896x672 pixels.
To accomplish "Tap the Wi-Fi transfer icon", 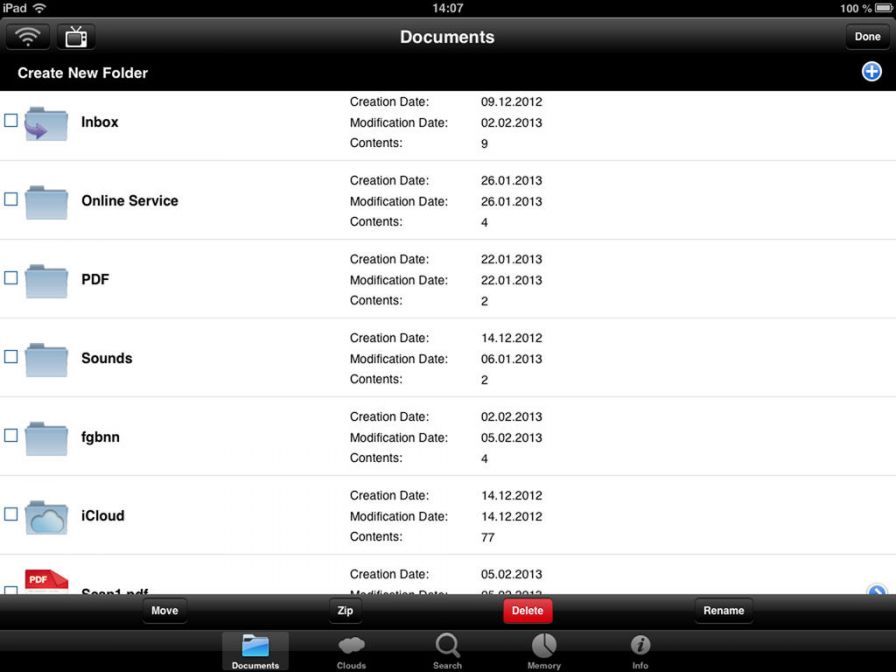I will 28,37.
